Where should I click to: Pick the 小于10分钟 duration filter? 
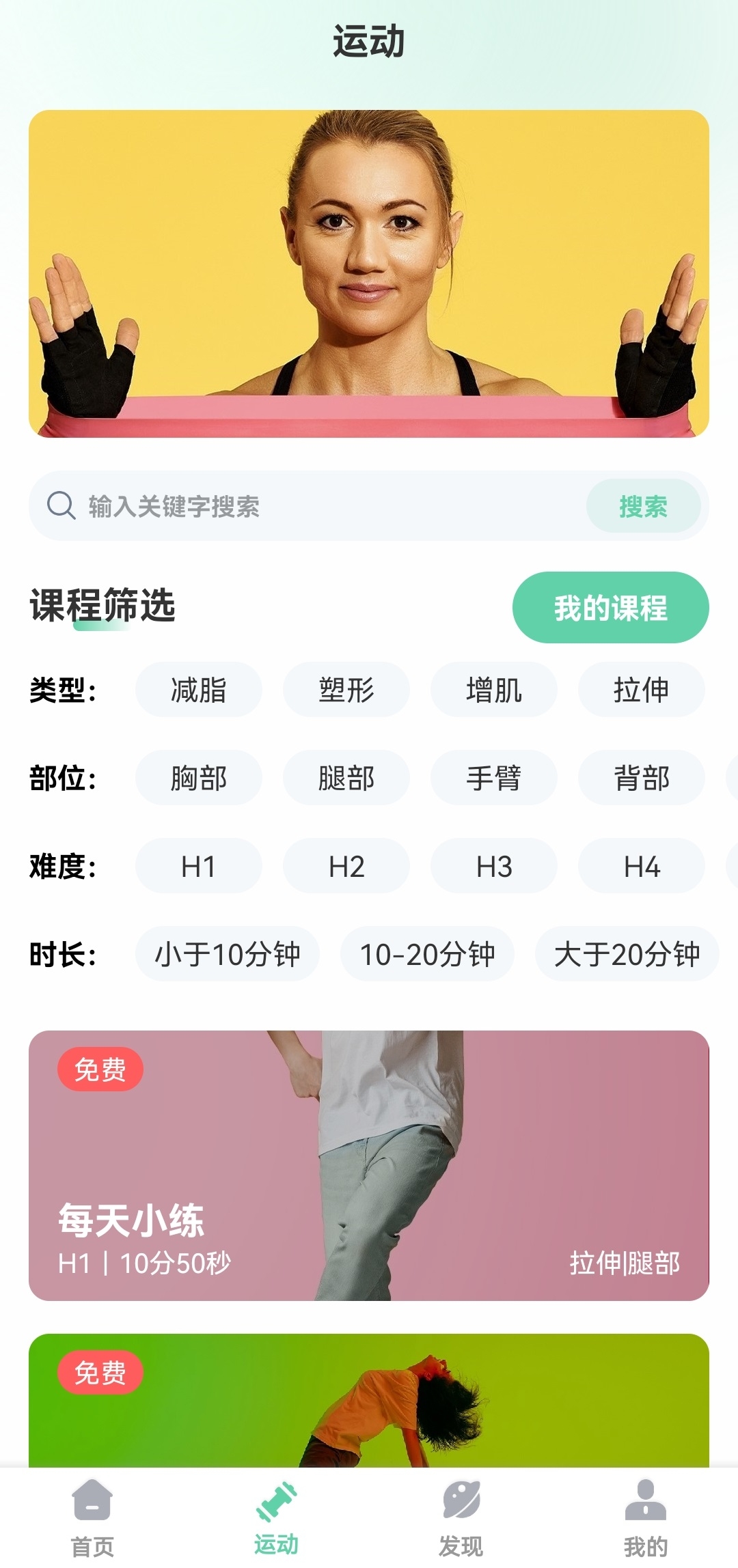[226, 954]
